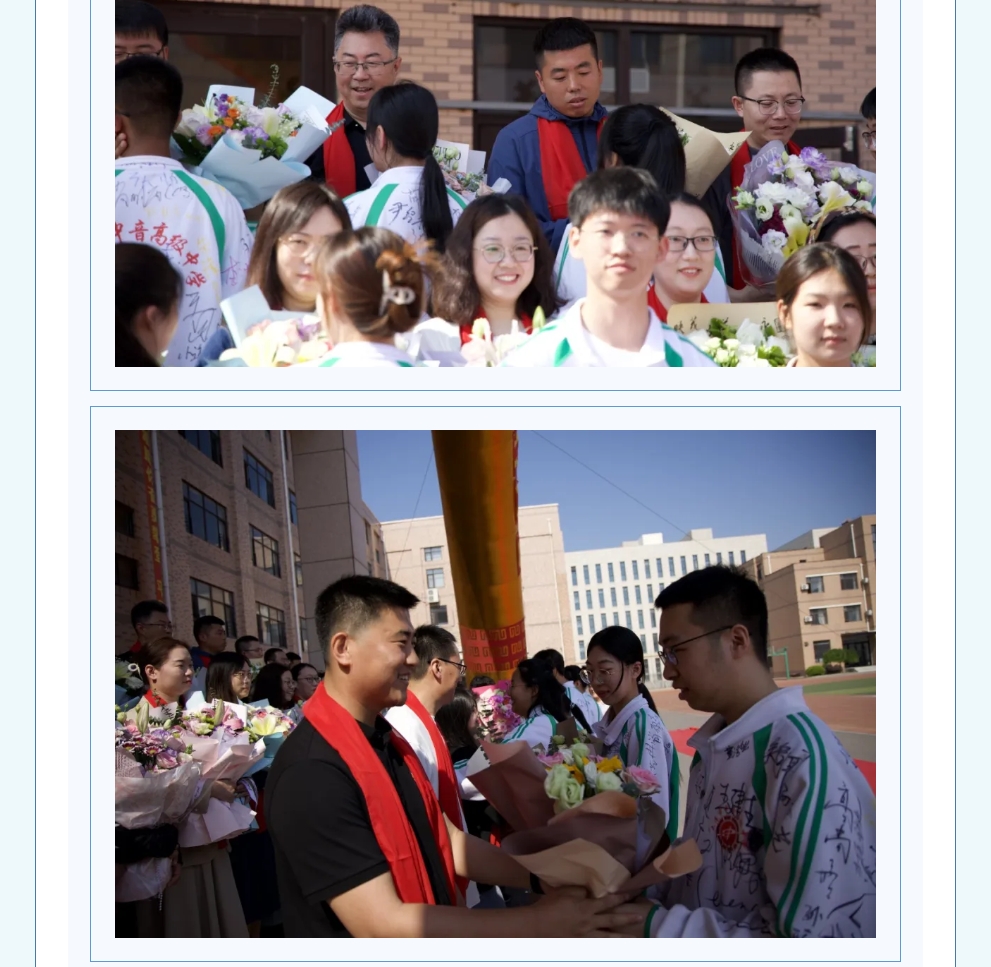Open the group photo with flower bouquets
The width and height of the screenshot is (991, 967).
495,183
